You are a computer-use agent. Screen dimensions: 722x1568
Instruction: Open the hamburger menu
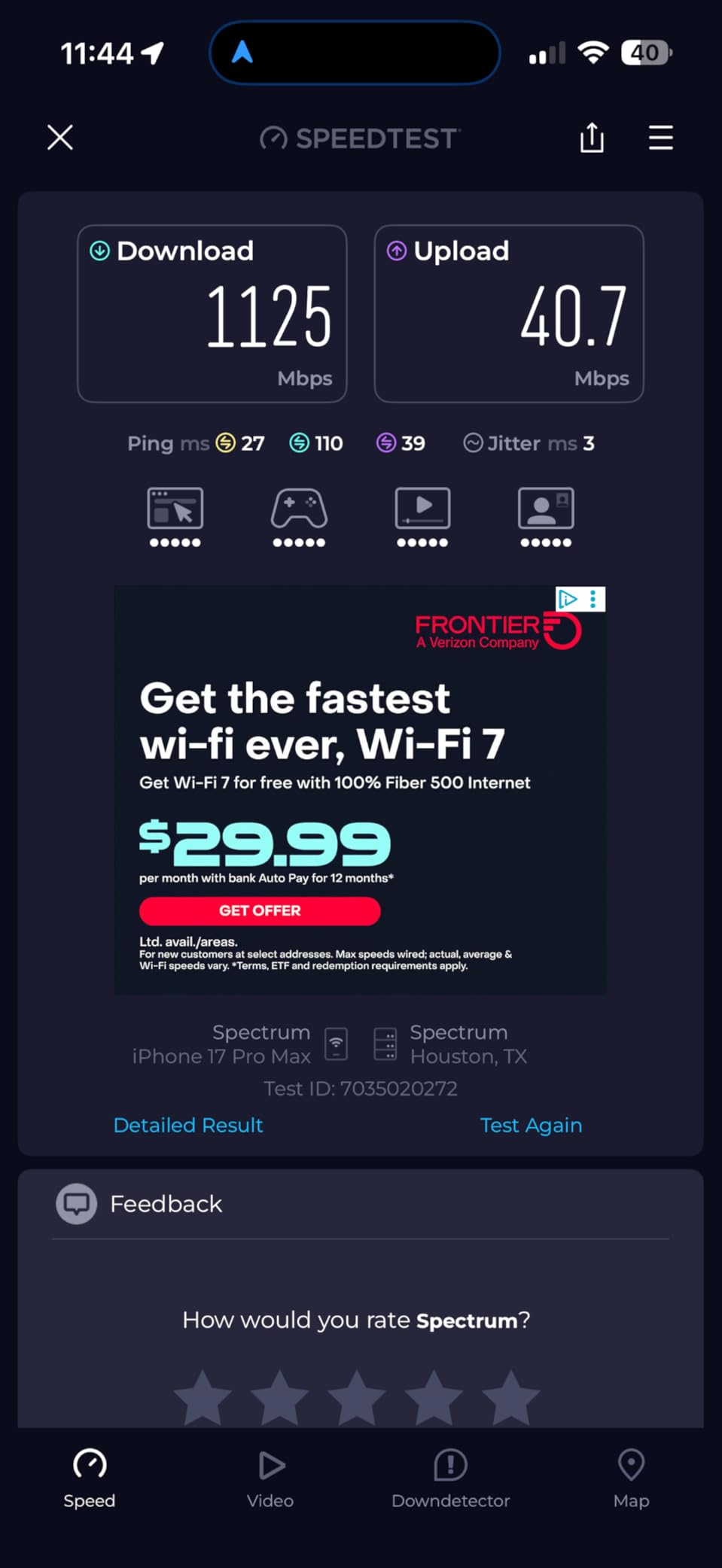(x=661, y=138)
